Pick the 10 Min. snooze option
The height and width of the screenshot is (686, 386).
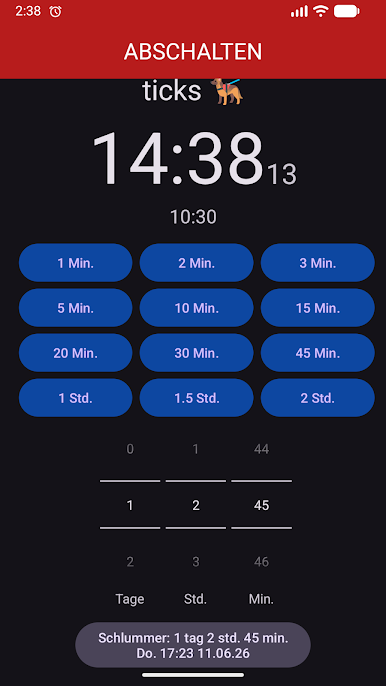coord(197,308)
